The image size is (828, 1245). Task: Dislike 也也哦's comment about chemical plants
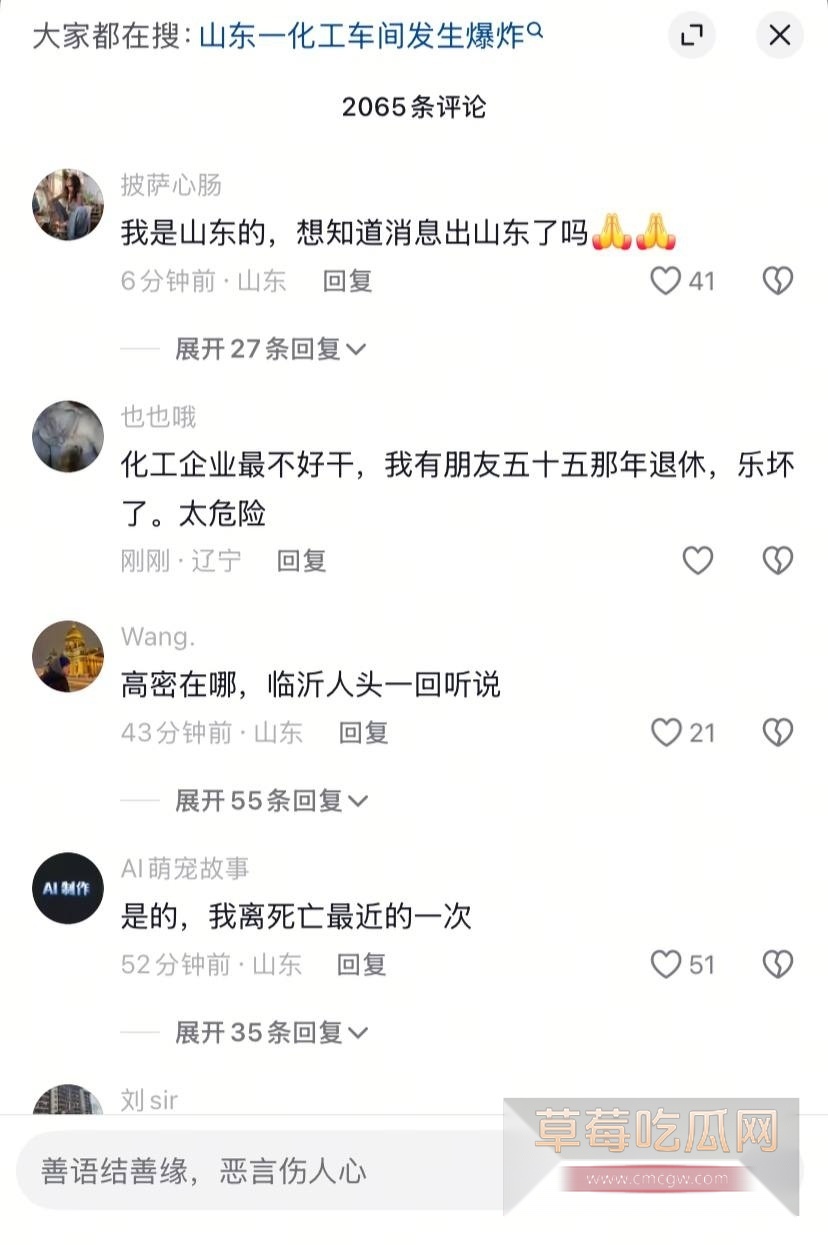click(778, 561)
